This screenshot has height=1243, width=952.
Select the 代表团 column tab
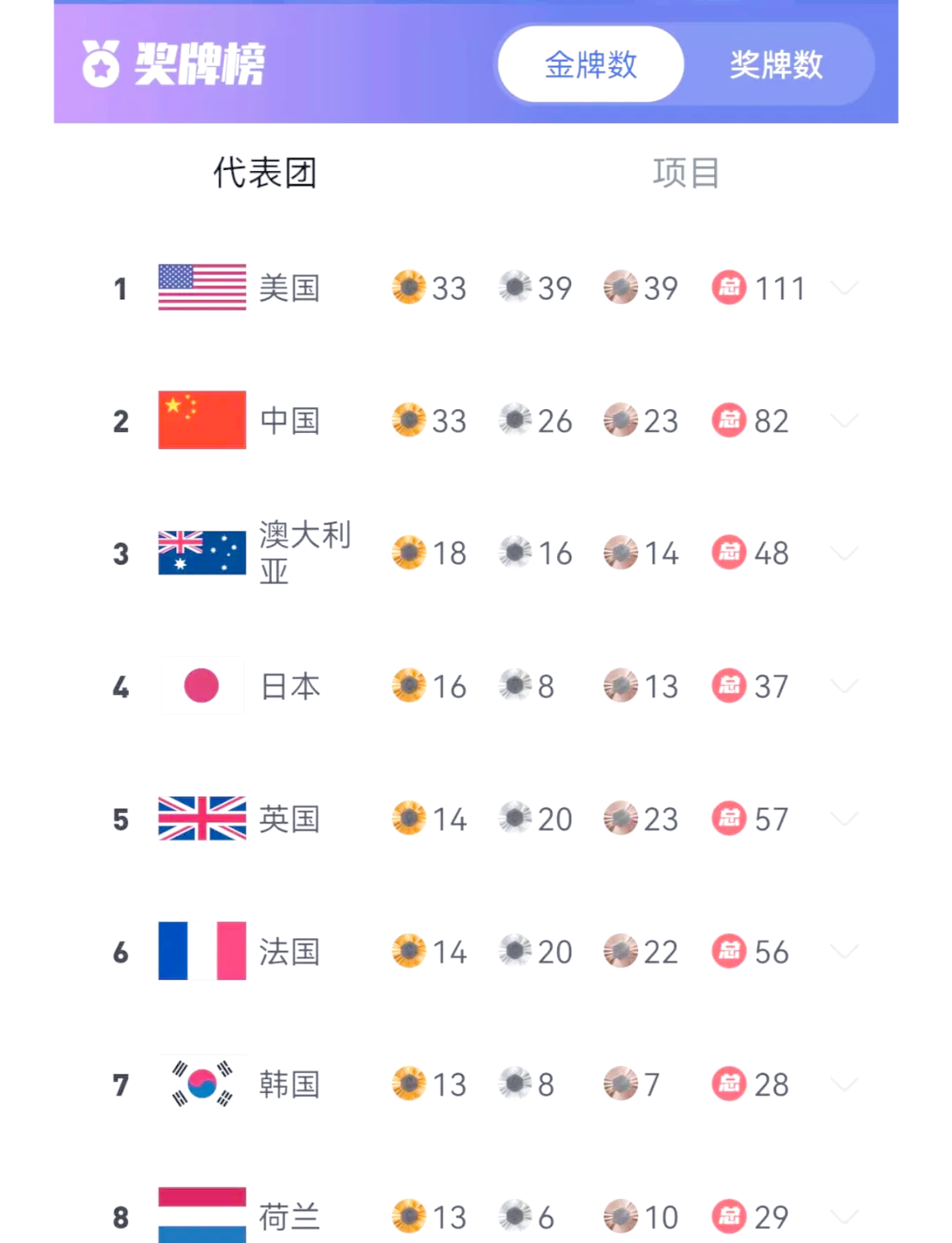pos(264,173)
